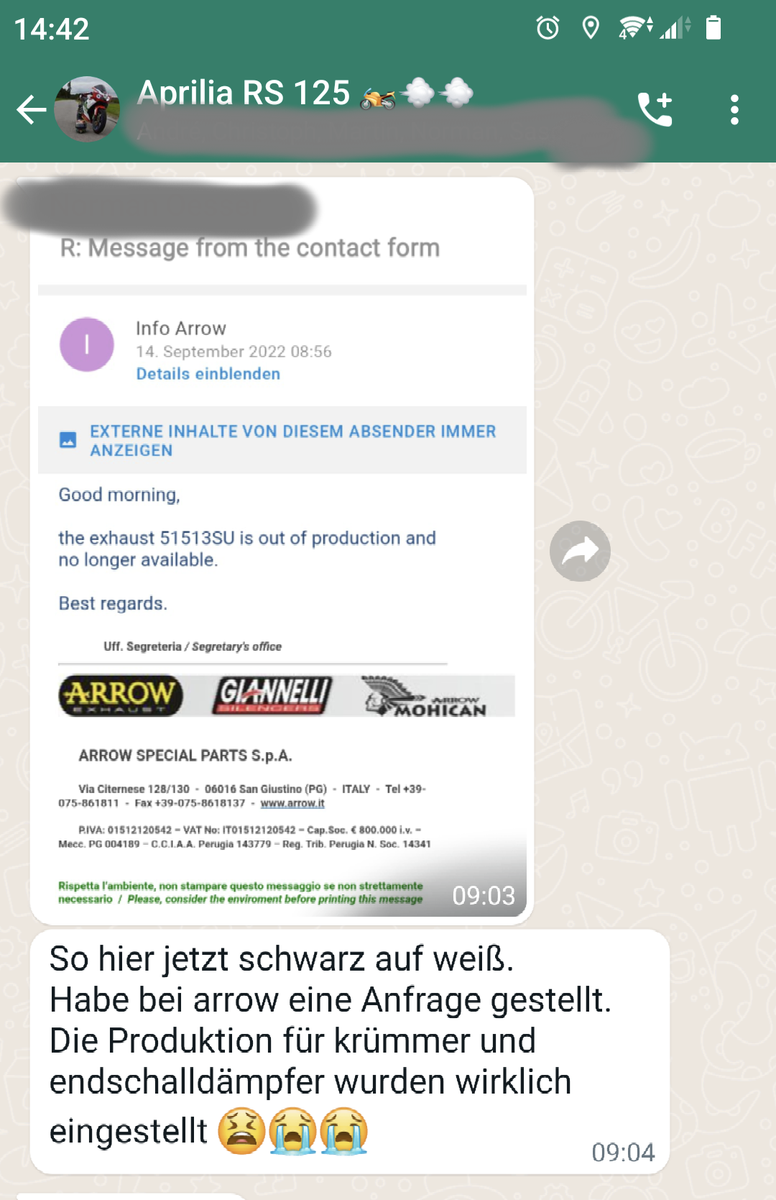The image size is (776, 1200).
Task: Forward the email screenshot image
Action: tap(580, 550)
